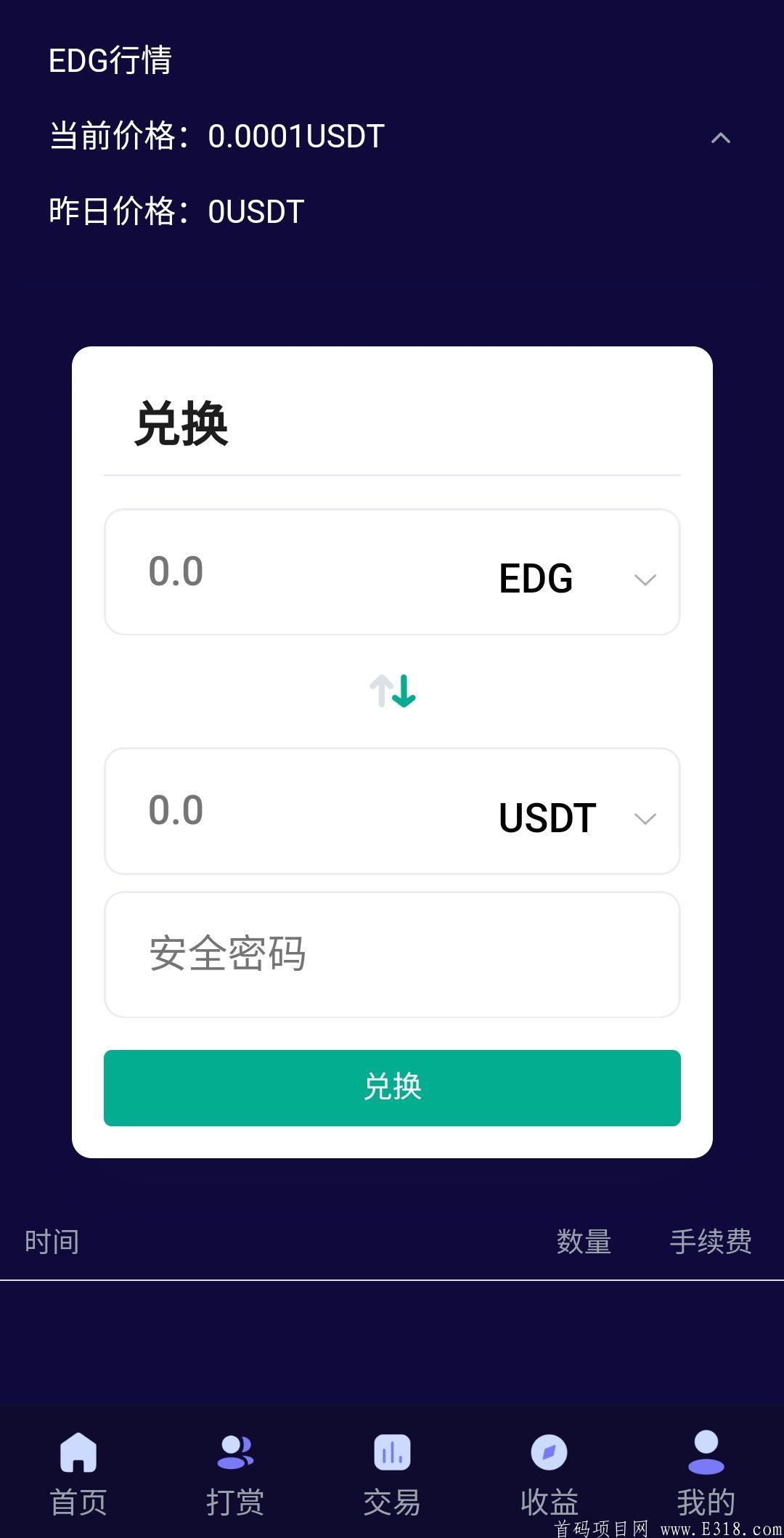Screen dimensions: 784x1538
Task: Collapse the price info with the chevron
Action: (722, 138)
